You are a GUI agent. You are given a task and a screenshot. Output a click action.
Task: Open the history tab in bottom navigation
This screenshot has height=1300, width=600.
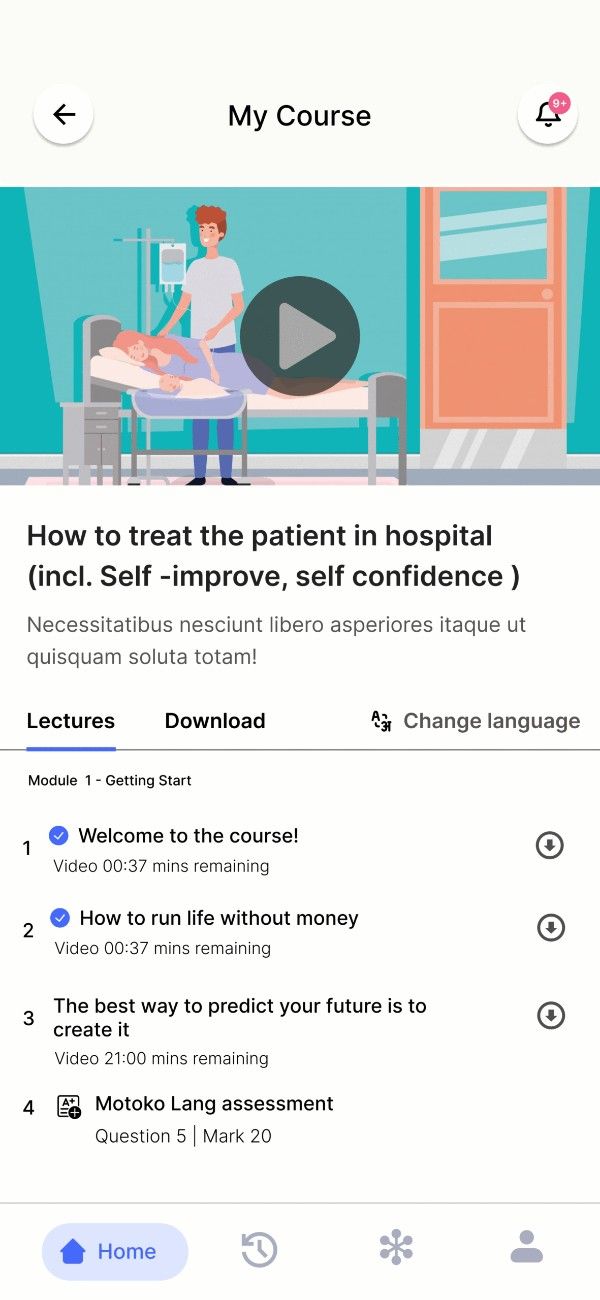260,1249
